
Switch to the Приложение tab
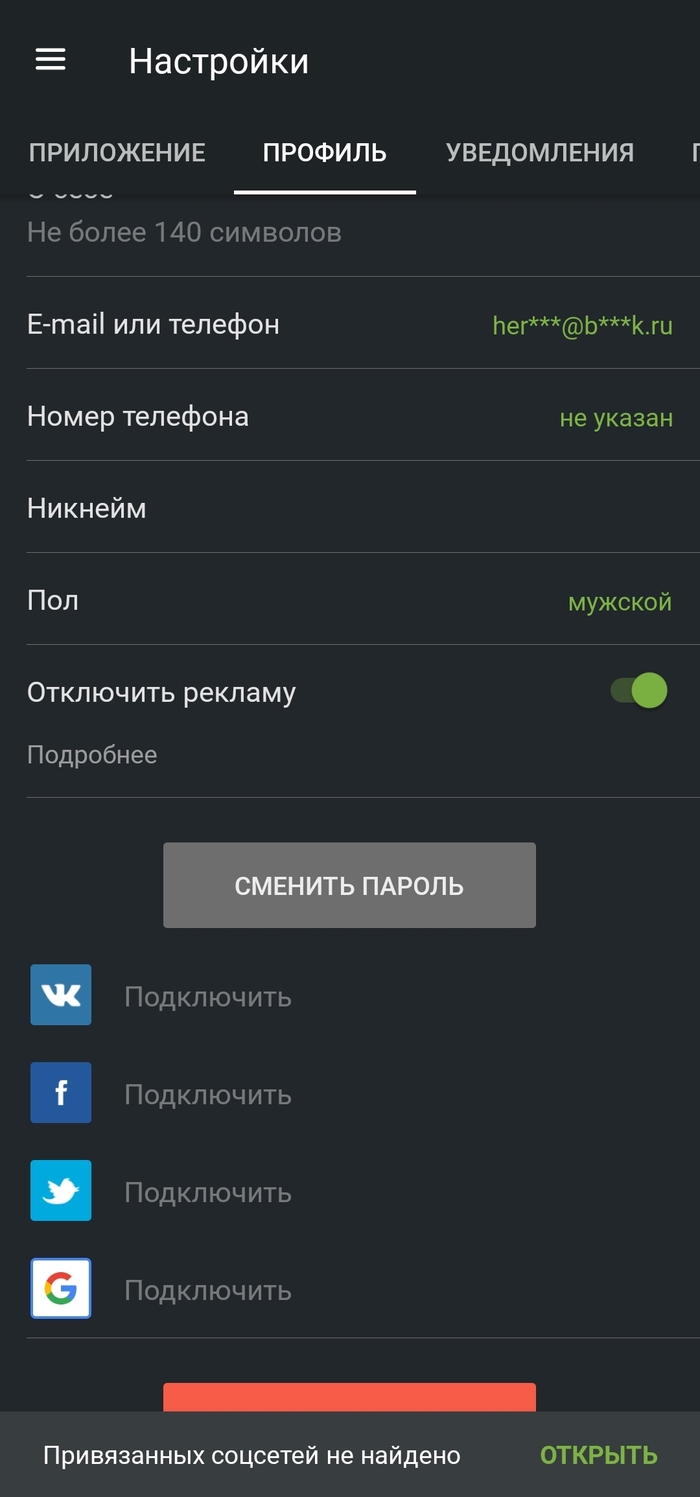[117, 152]
